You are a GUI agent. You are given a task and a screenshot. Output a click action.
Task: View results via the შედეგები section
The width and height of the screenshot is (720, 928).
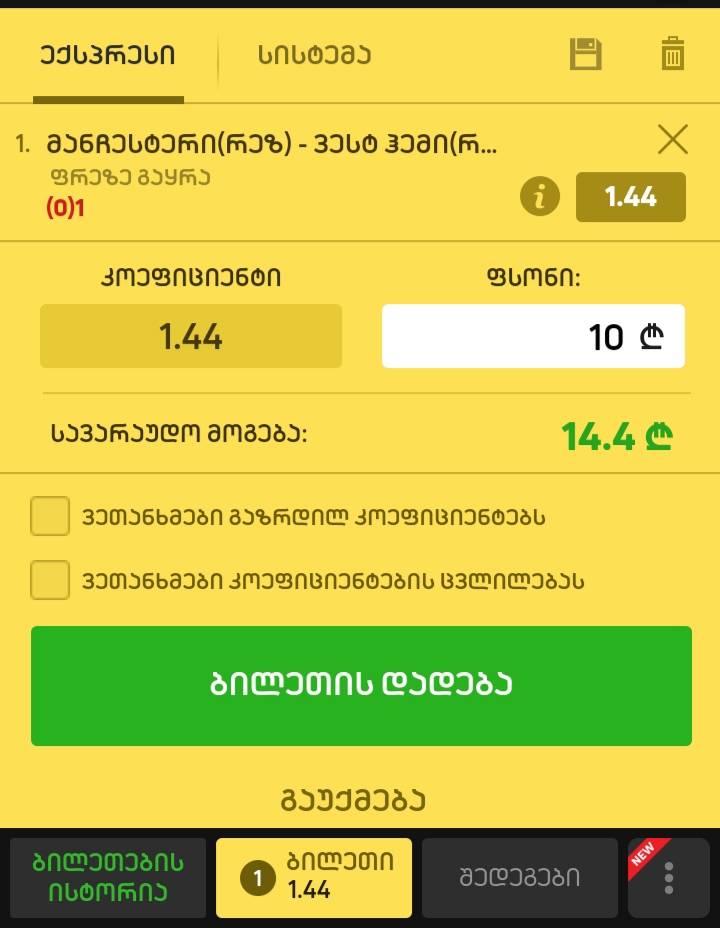coord(520,878)
